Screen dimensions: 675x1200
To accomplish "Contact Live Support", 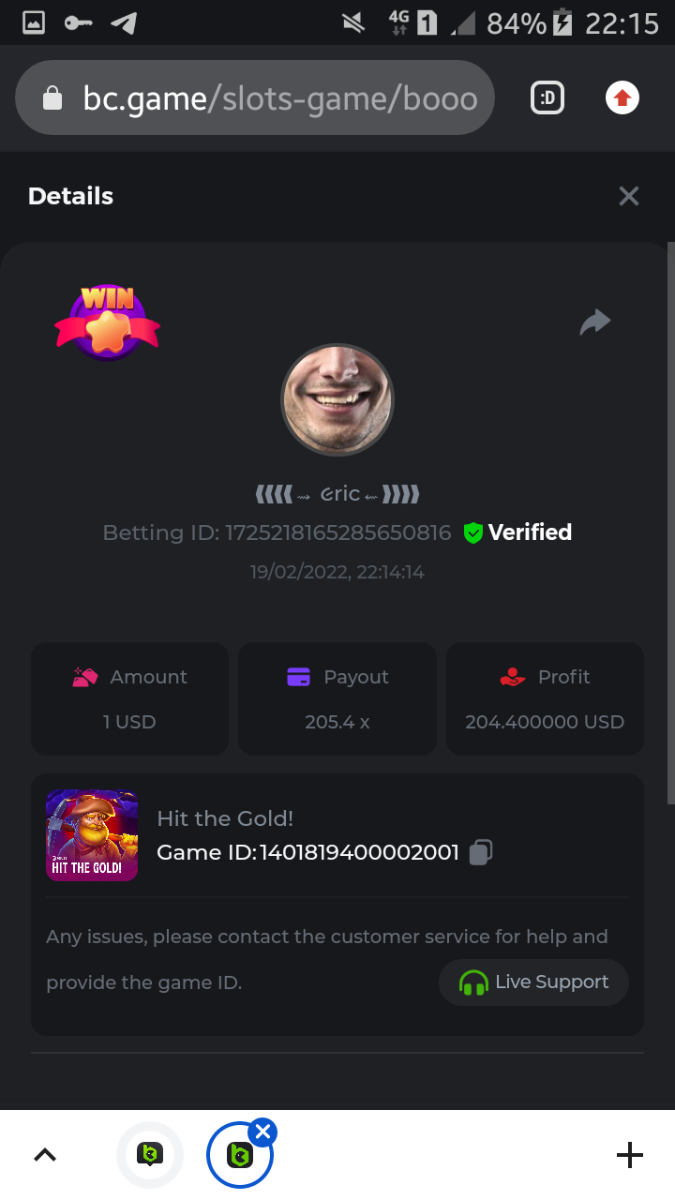I will tap(533, 982).
